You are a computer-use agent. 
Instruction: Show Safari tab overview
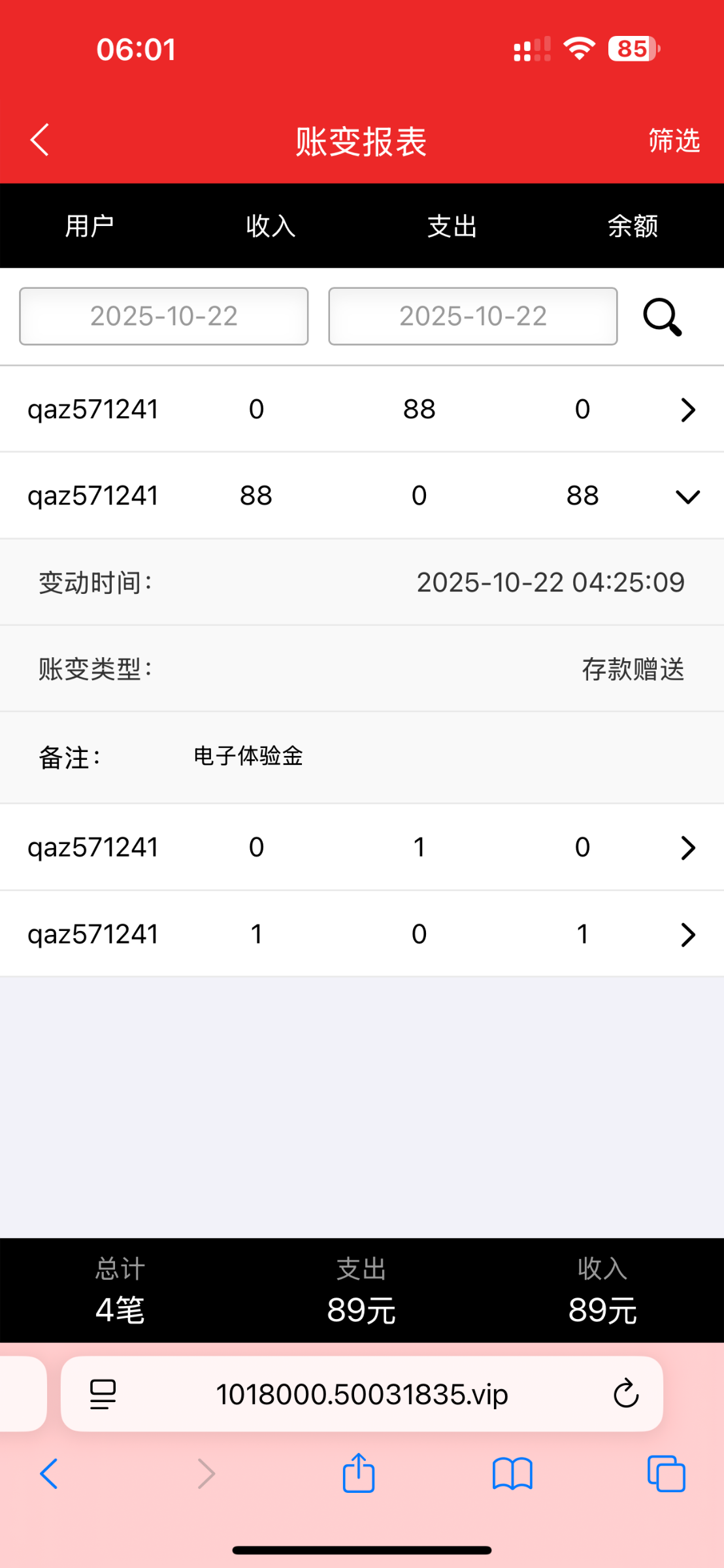click(665, 1473)
